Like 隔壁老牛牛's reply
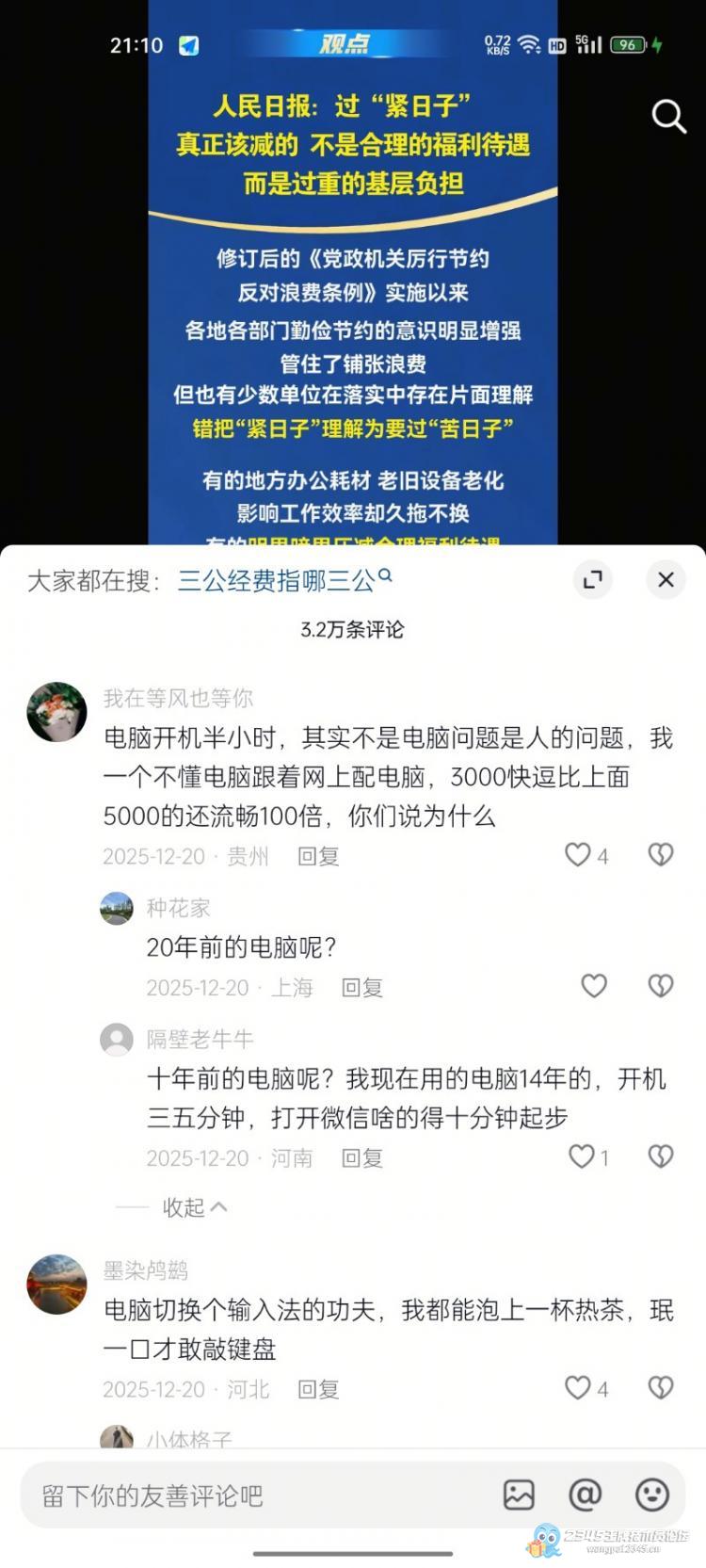Screen dimensions: 706x1568 click(x=582, y=1156)
